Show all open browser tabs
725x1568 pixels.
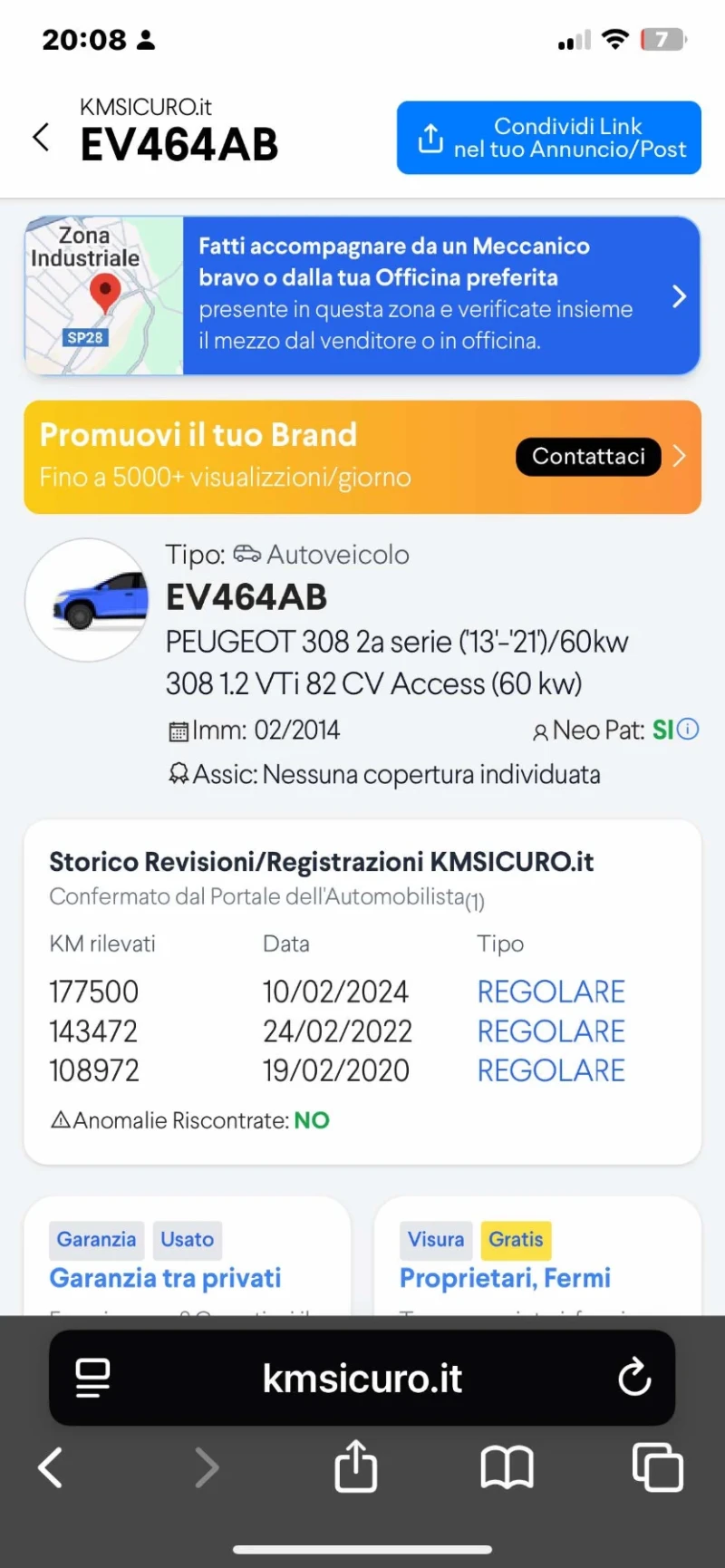click(x=657, y=1466)
